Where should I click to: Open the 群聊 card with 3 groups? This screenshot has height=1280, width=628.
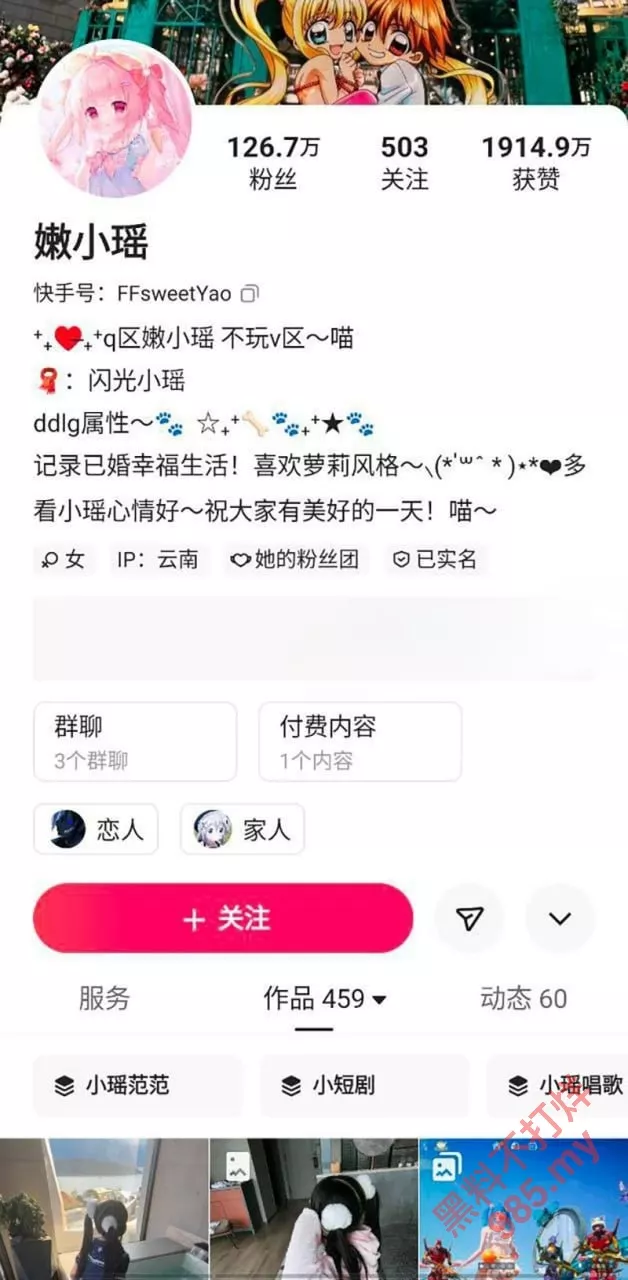(135, 741)
